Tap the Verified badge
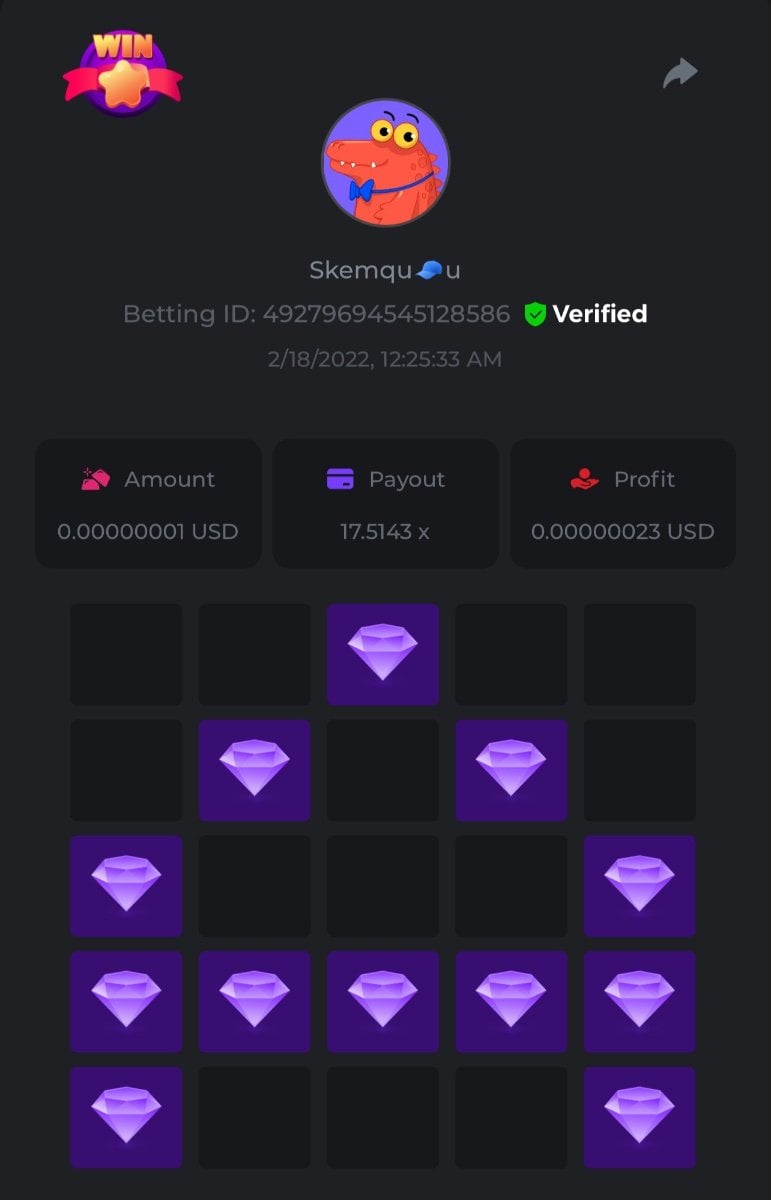Screen dimensions: 771x1200 [586, 314]
